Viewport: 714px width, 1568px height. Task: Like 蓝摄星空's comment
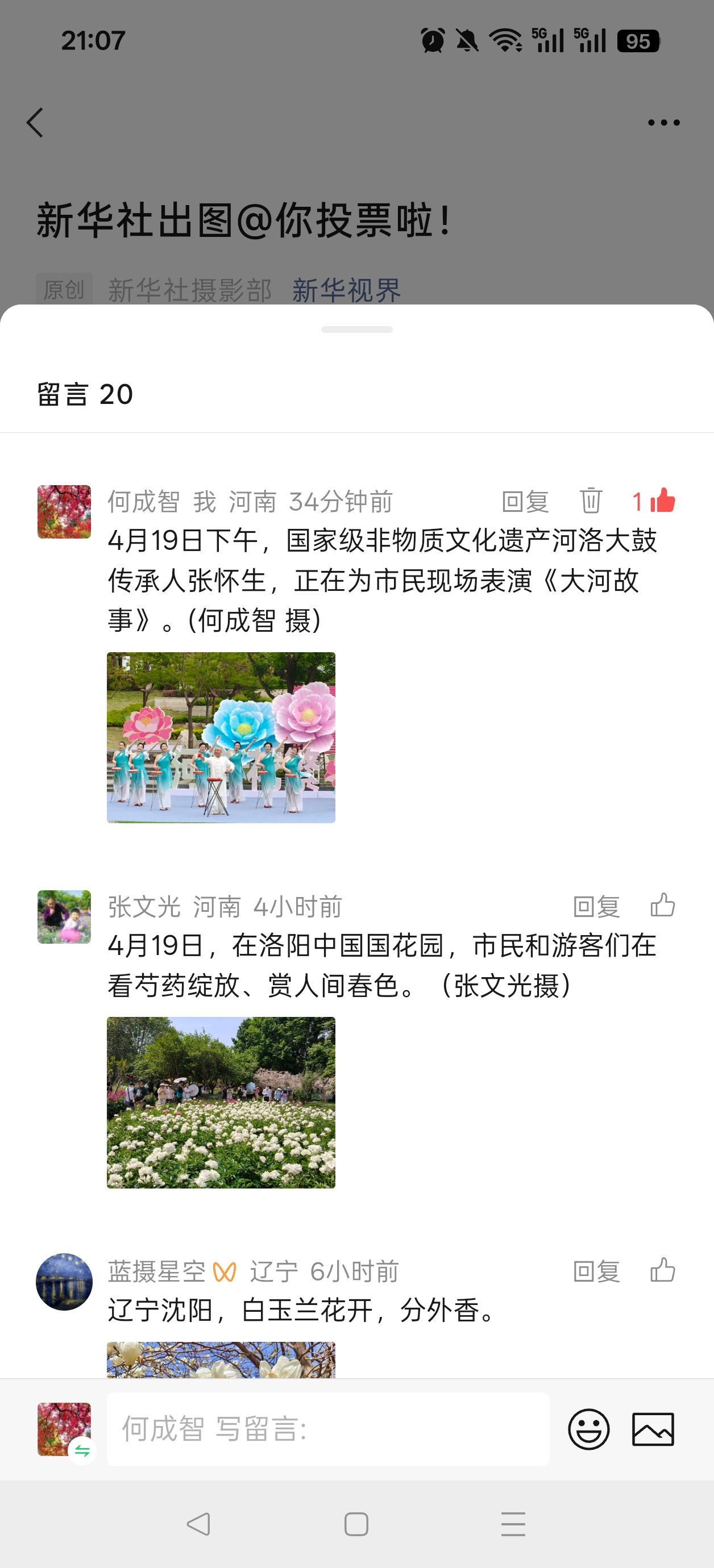click(x=662, y=1270)
